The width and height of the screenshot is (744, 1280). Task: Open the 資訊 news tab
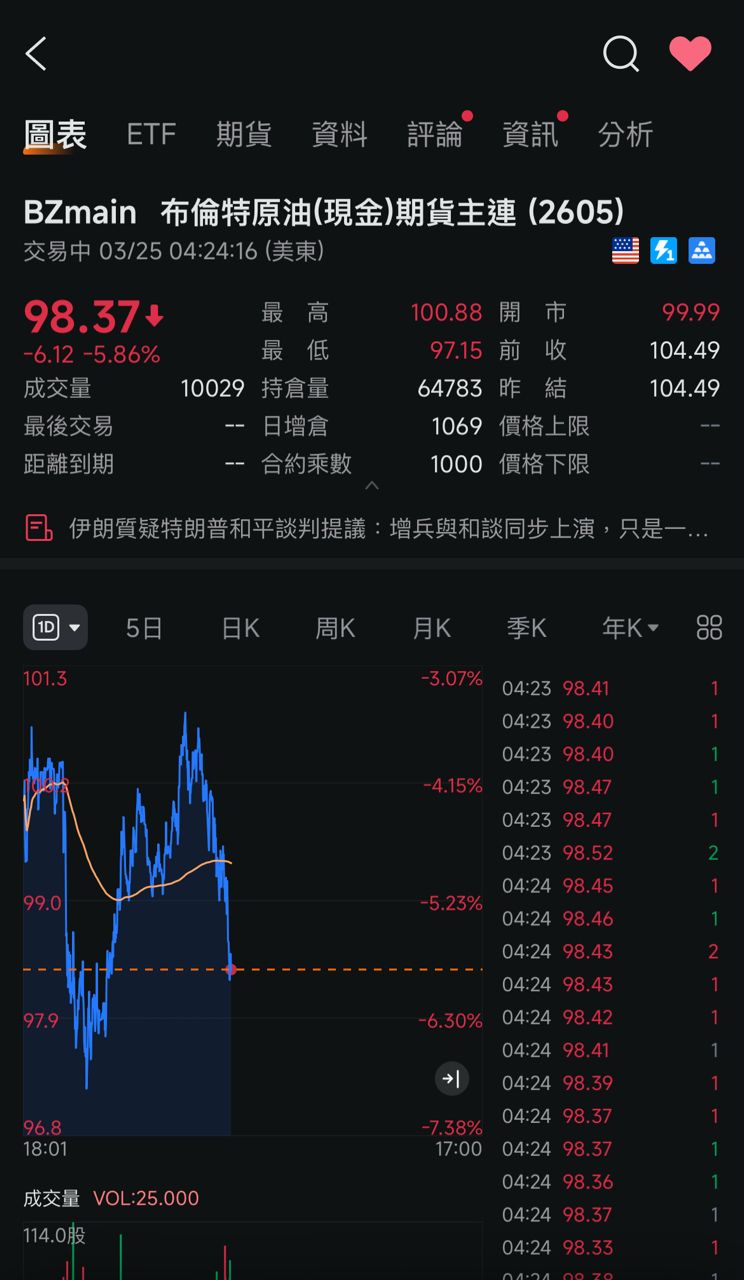530,134
